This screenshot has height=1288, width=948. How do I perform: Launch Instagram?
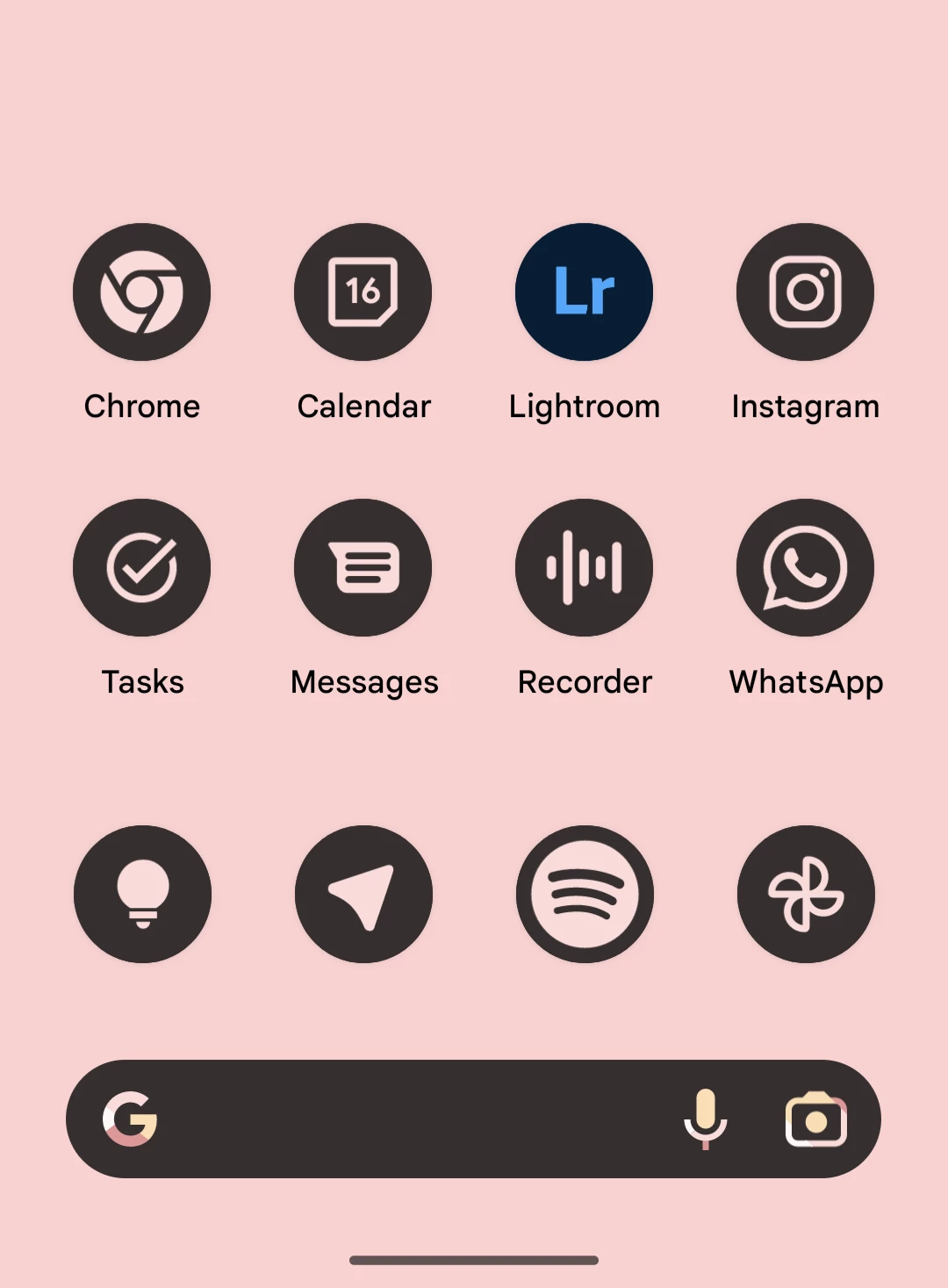805,292
